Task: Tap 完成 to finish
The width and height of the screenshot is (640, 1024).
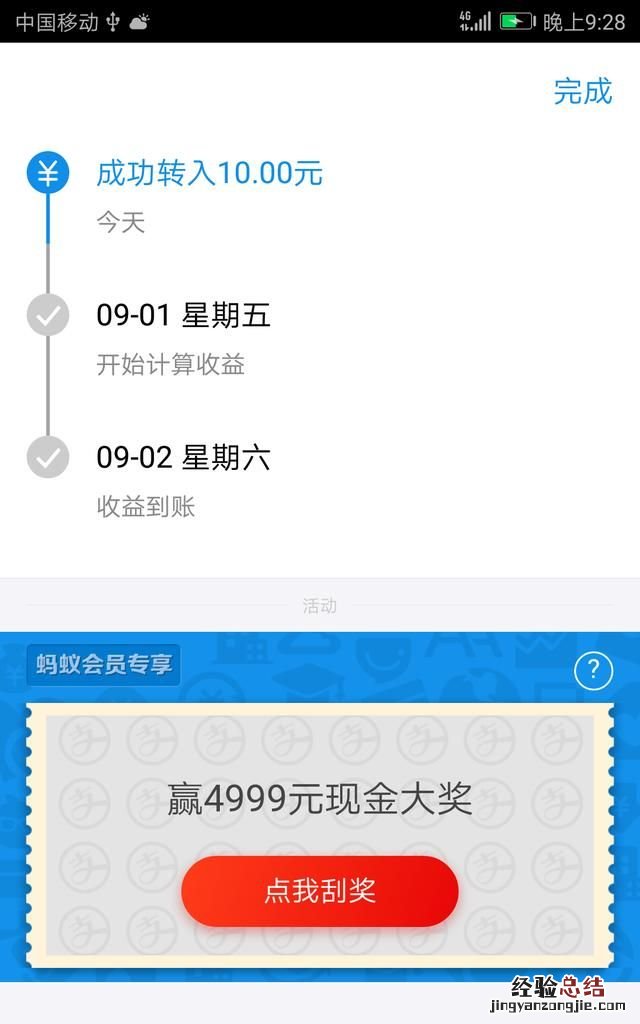Action: (x=582, y=91)
